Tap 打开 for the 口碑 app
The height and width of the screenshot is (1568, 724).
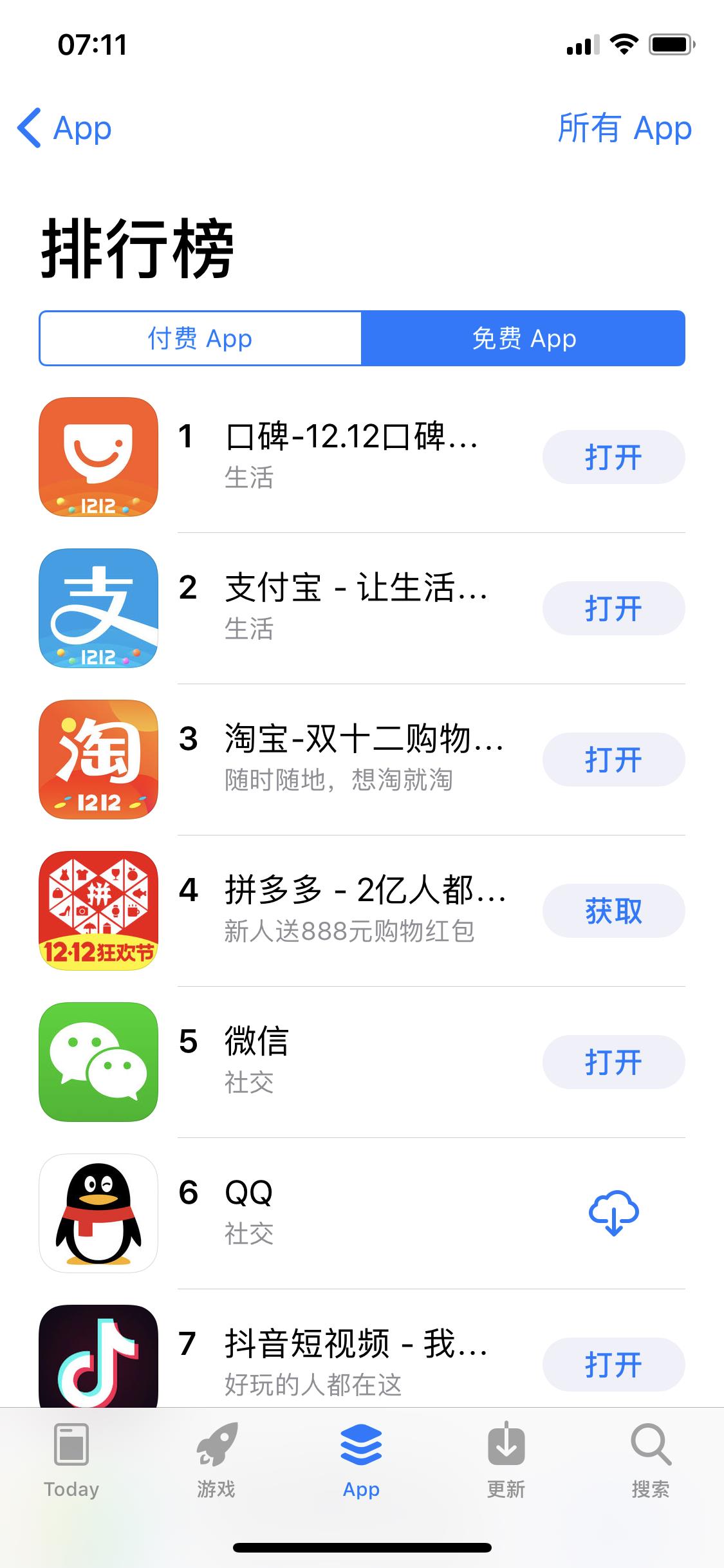613,458
